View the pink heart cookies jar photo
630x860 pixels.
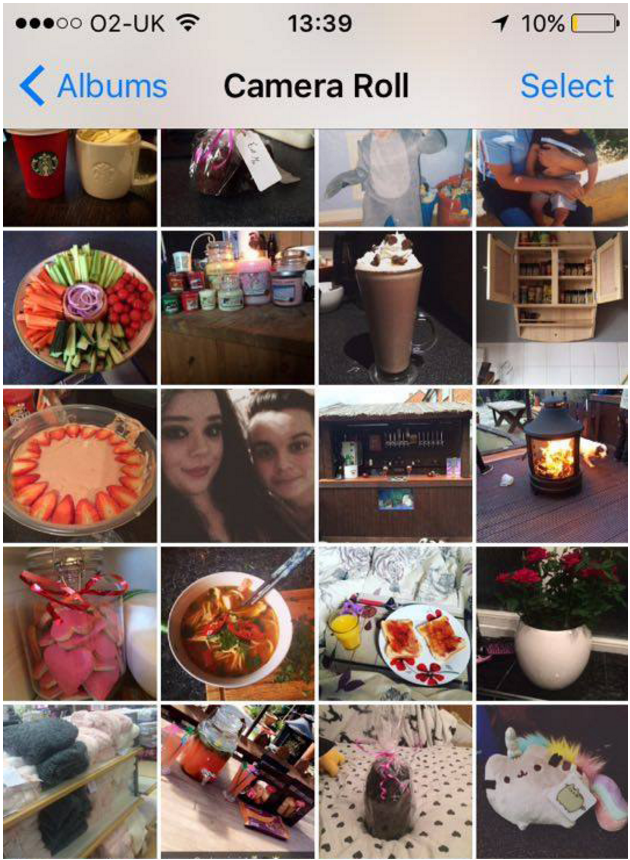pos(80,622)
